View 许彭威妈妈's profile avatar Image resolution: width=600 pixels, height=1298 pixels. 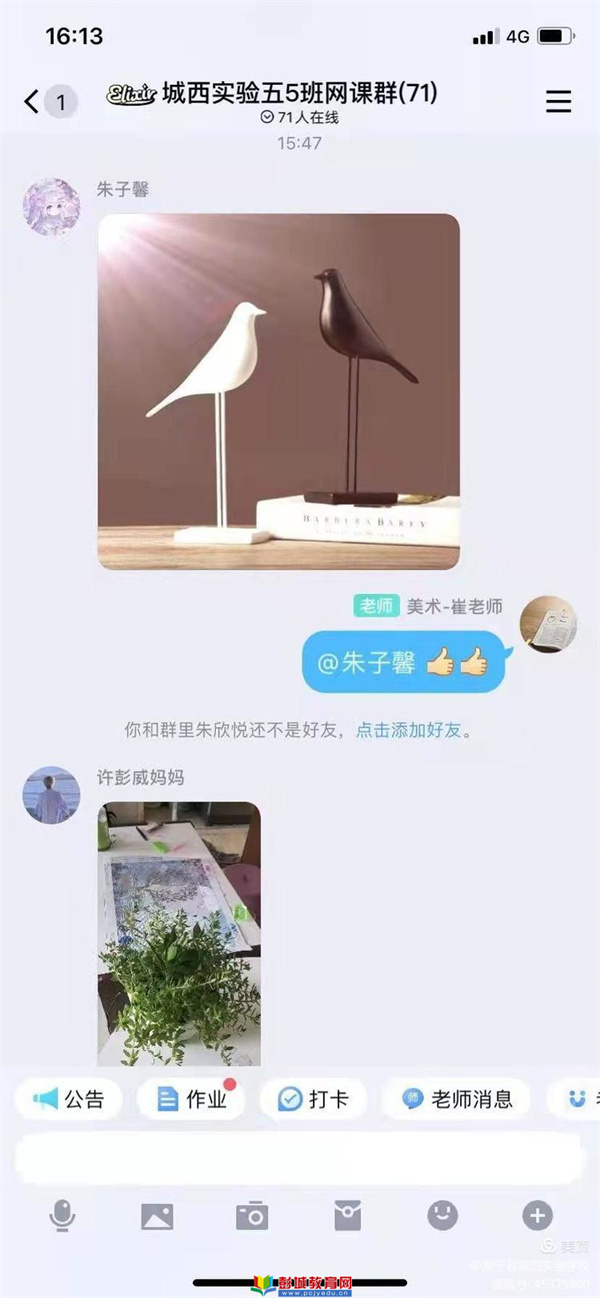[x=51, y=795]
